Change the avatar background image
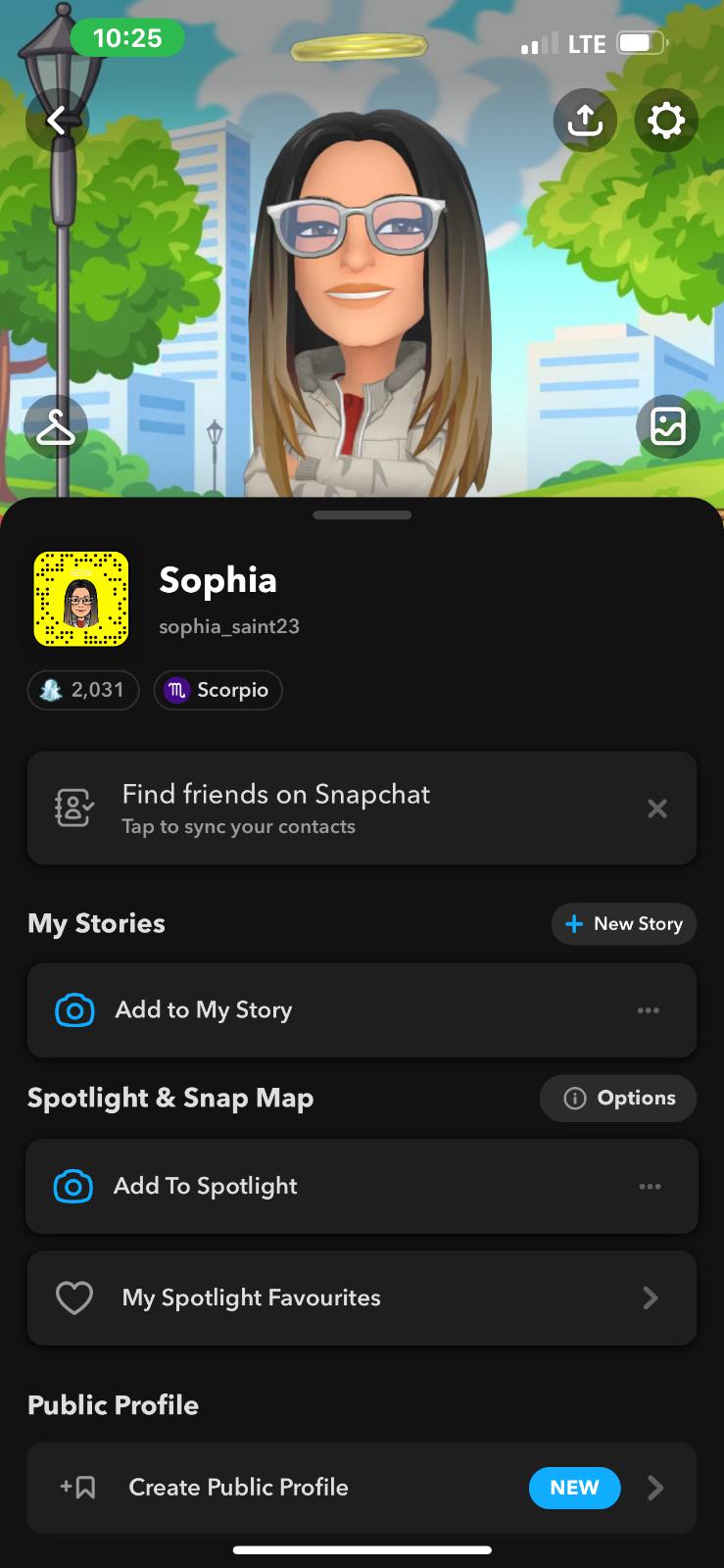This screenshot has width=724, height=1568. point(667,427)
